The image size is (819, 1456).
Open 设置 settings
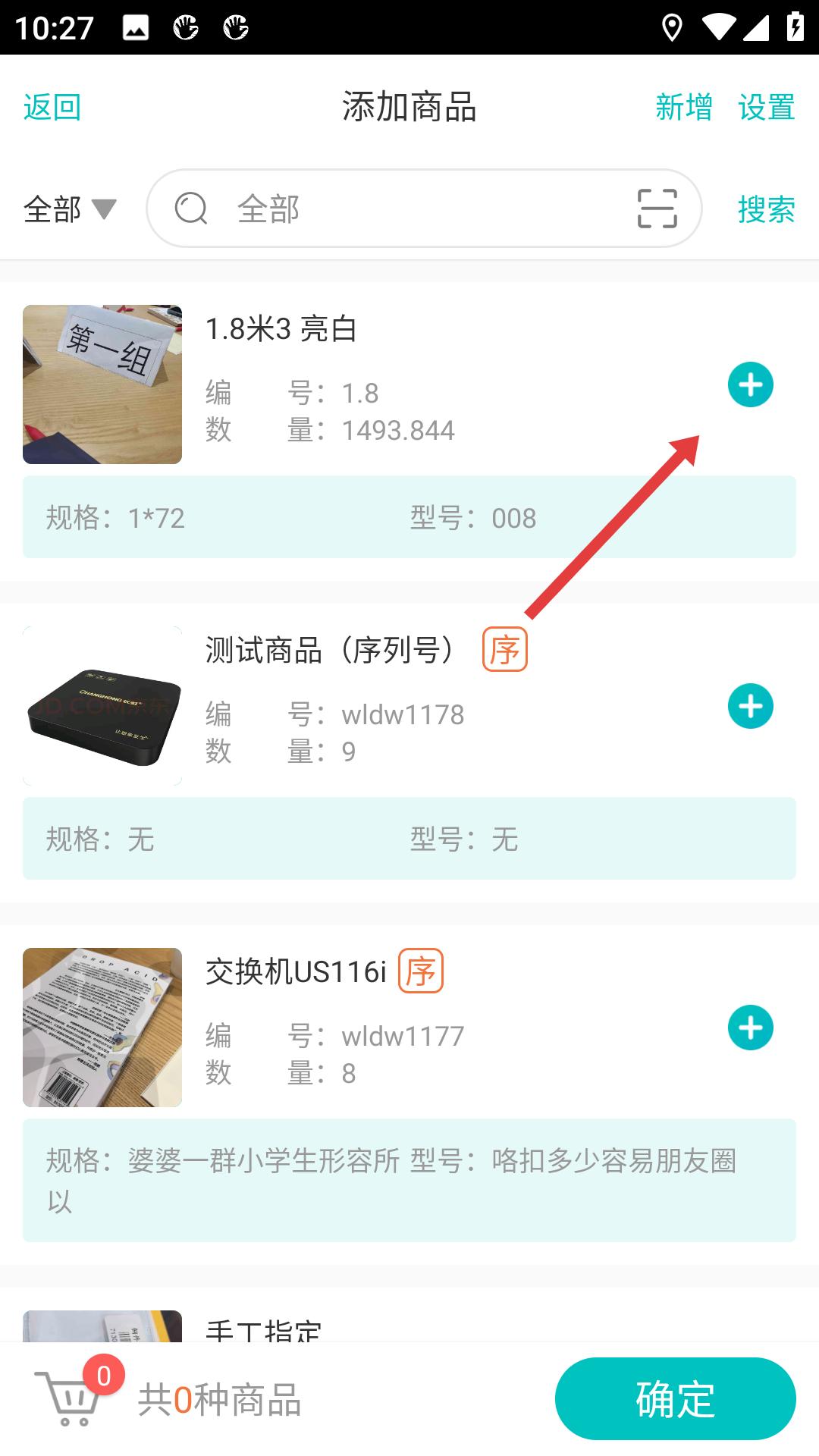[767, 107]
